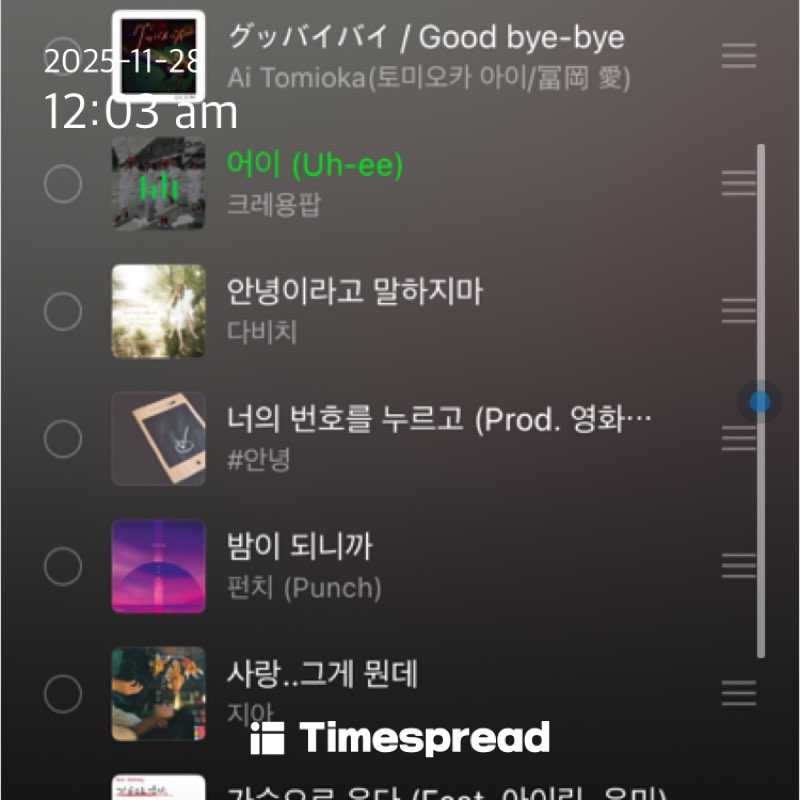Tap the reorder handle for 밤이 되니까

739,566
